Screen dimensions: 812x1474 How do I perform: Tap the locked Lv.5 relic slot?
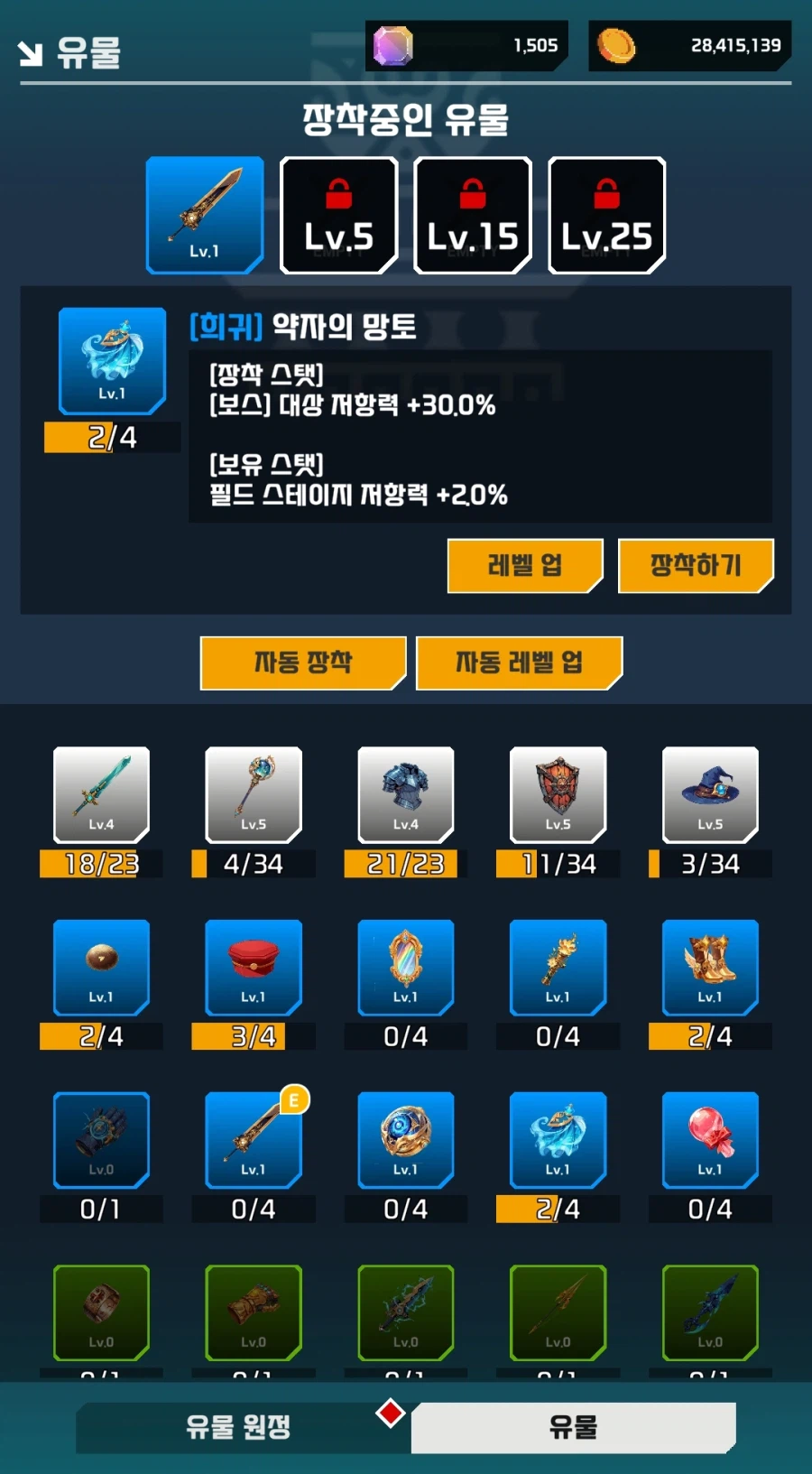tap(338, 215)
